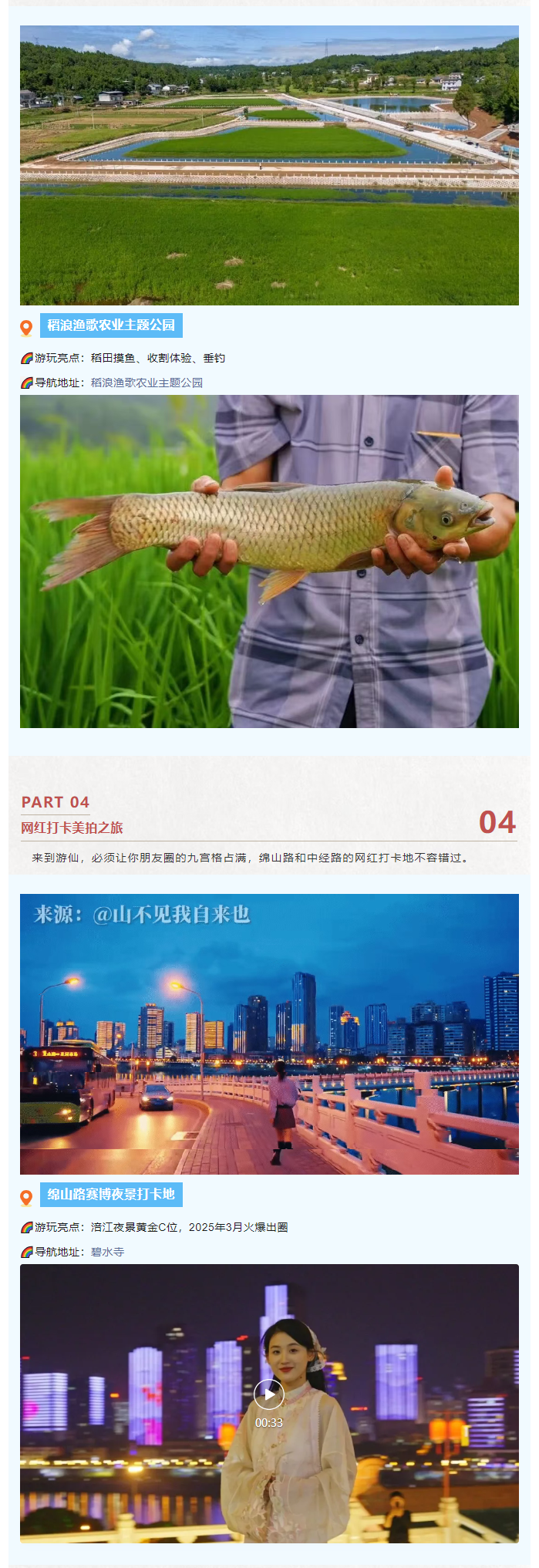
Task: Open the 碧水寺 navigation address link
Action: click(107, 1252)
